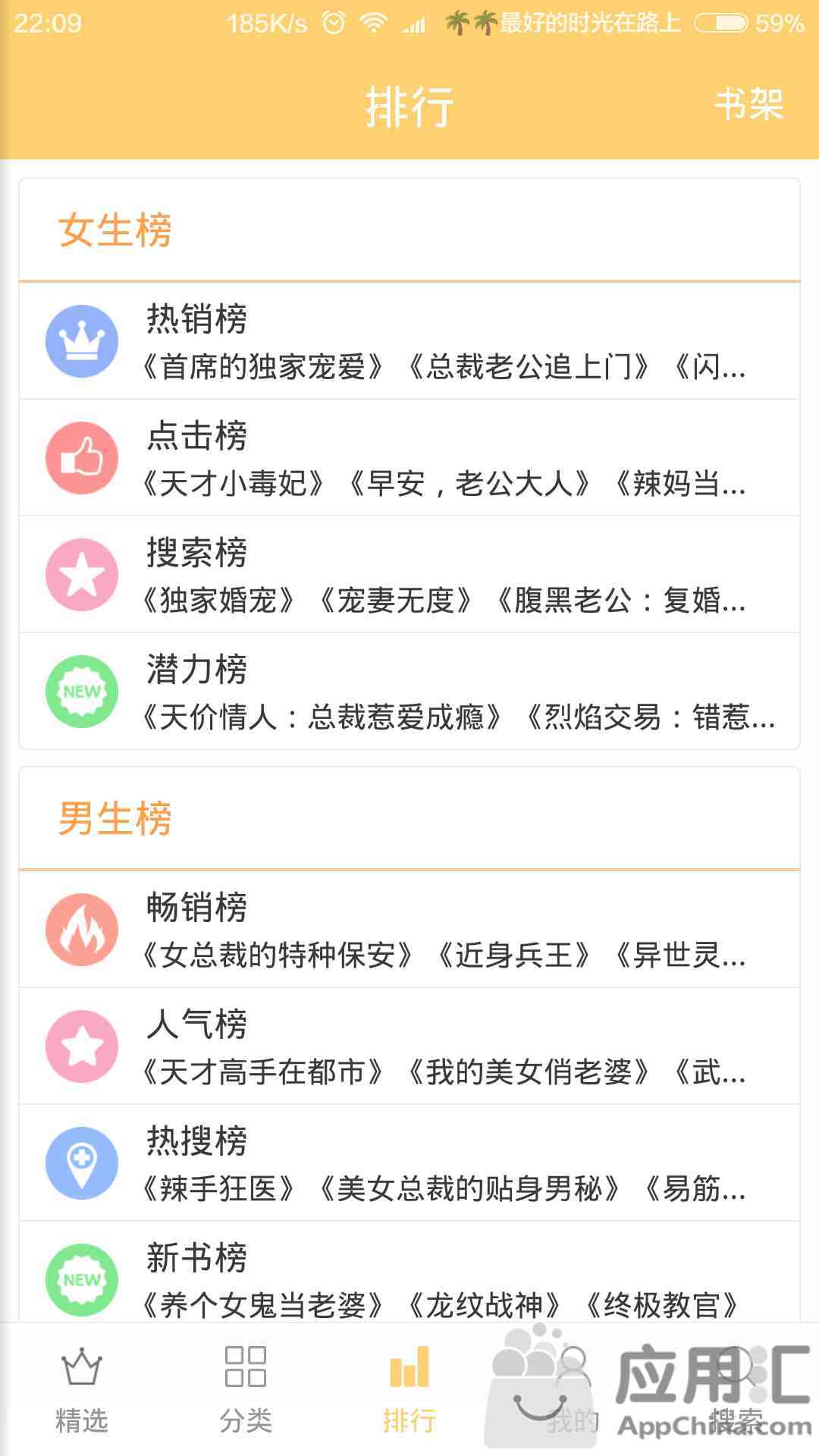Select the 排行 tab

[x=409, y=1391]
